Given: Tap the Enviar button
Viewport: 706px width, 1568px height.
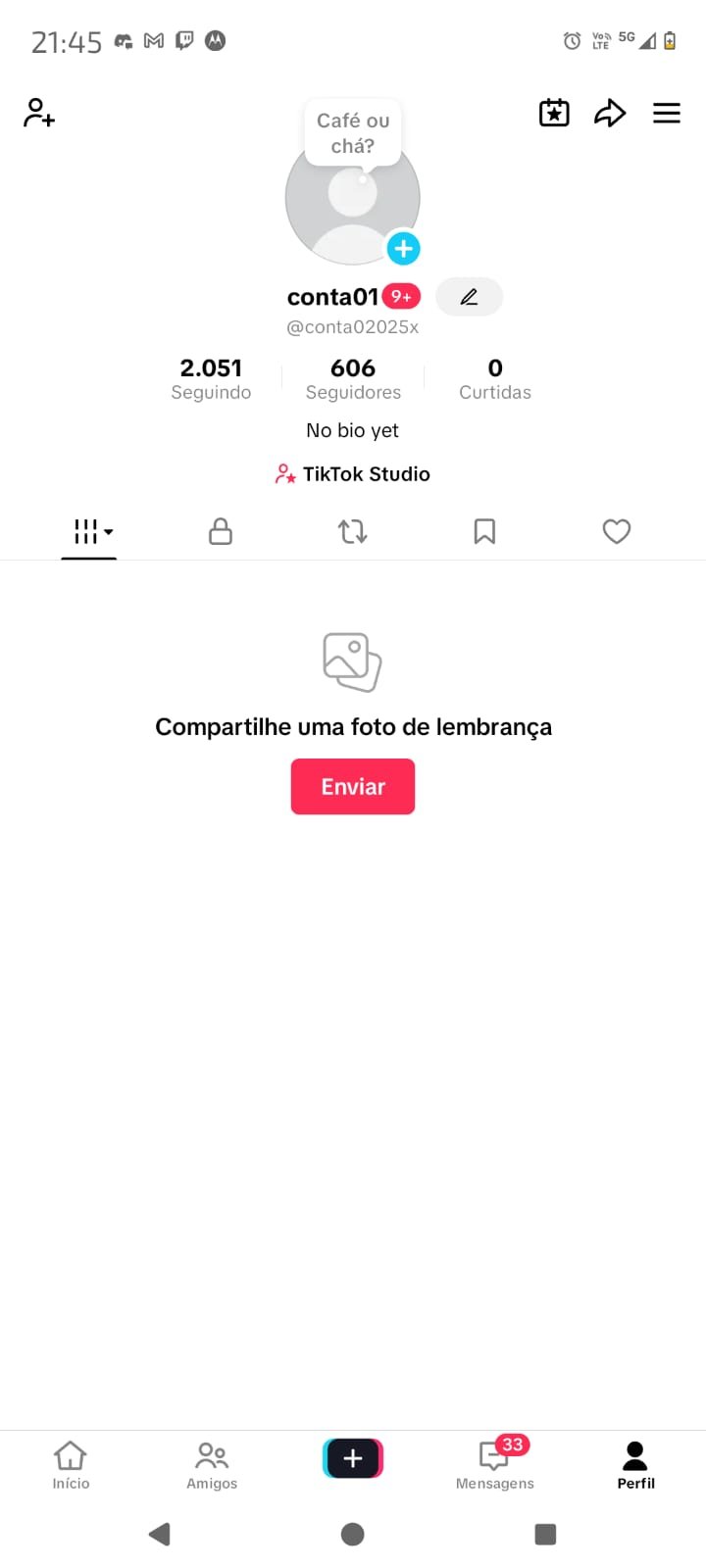Looking at the screenshot, I should point(353,787).
